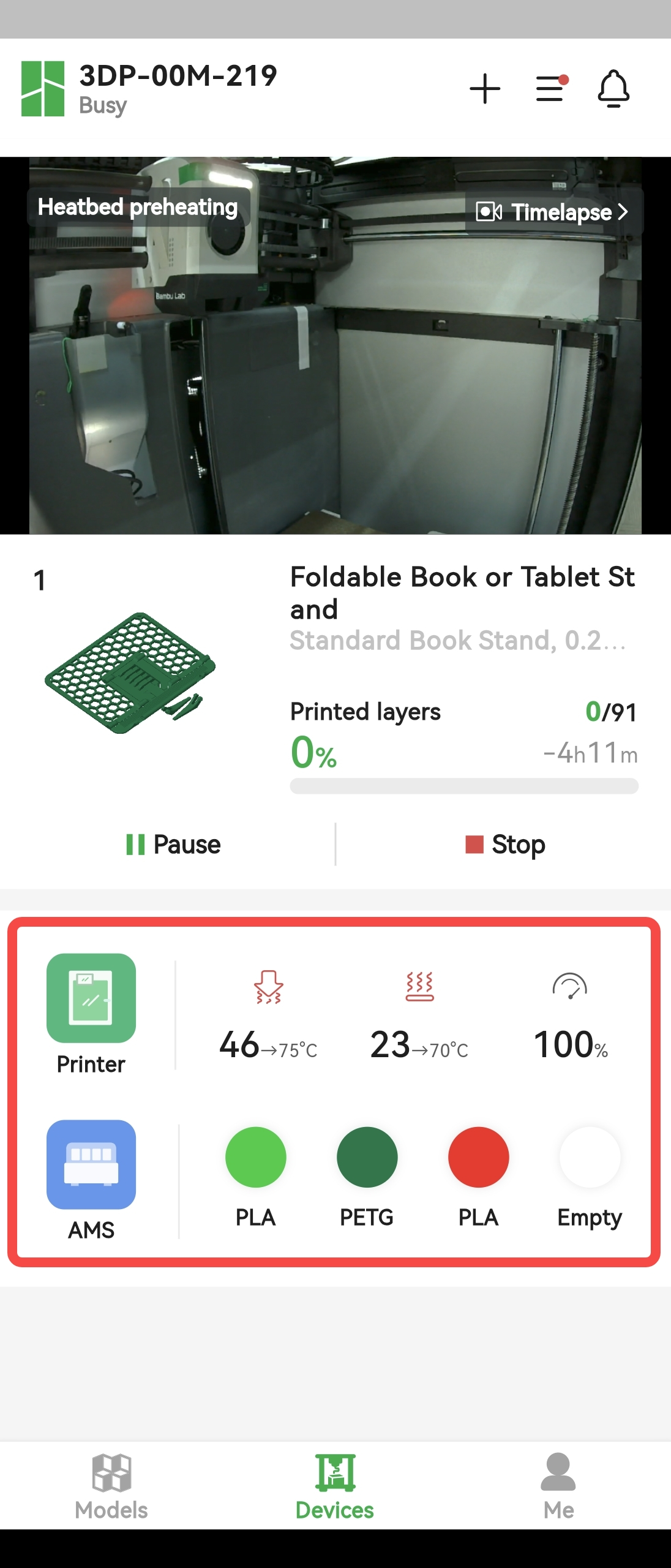Select the red PLA slot

tap(478, 1158)
